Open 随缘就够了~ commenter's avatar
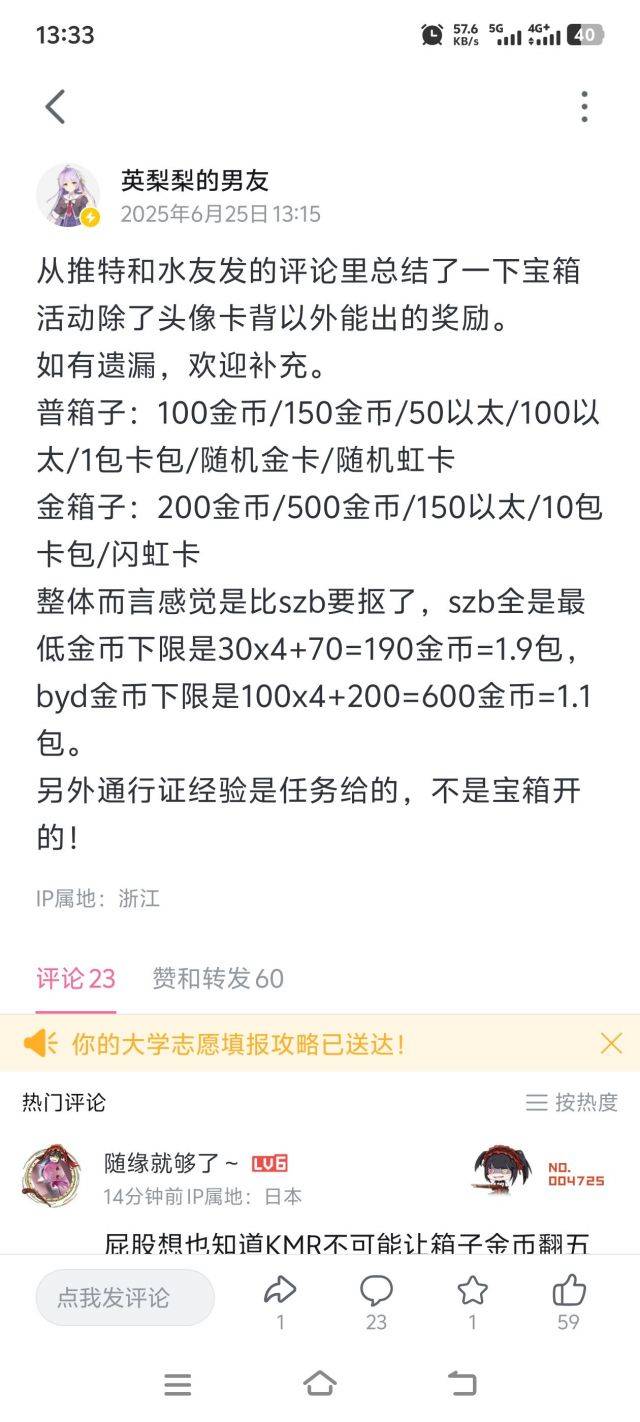The height and width of the screenshot is (1422, 640). click(51, 1175)
